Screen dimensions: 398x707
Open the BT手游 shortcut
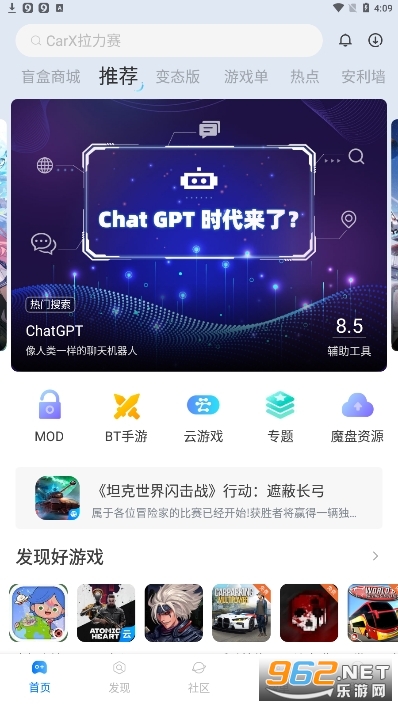point(126,416)
